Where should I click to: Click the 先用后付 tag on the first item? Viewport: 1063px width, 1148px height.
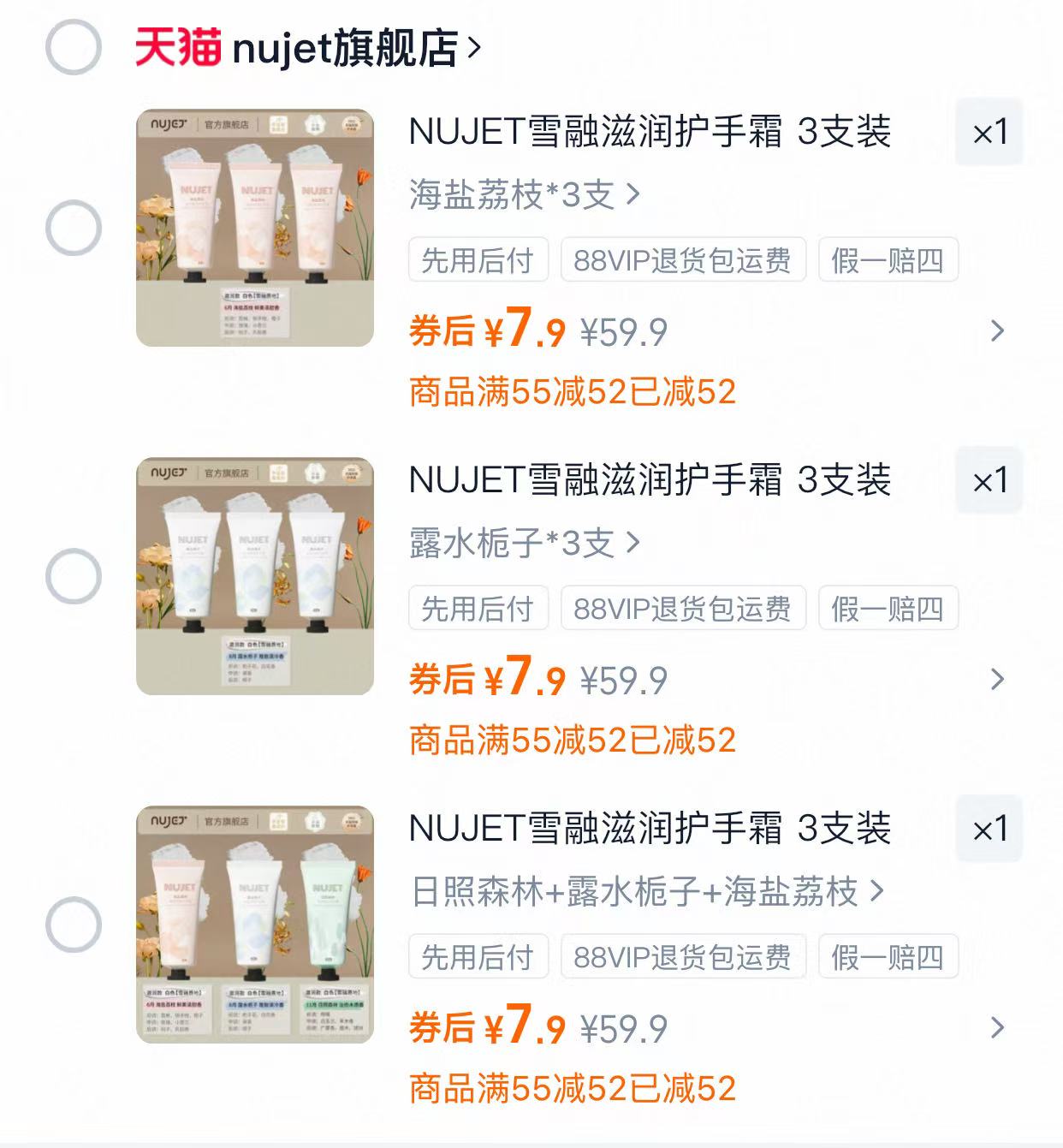click(x=478, y=261)
